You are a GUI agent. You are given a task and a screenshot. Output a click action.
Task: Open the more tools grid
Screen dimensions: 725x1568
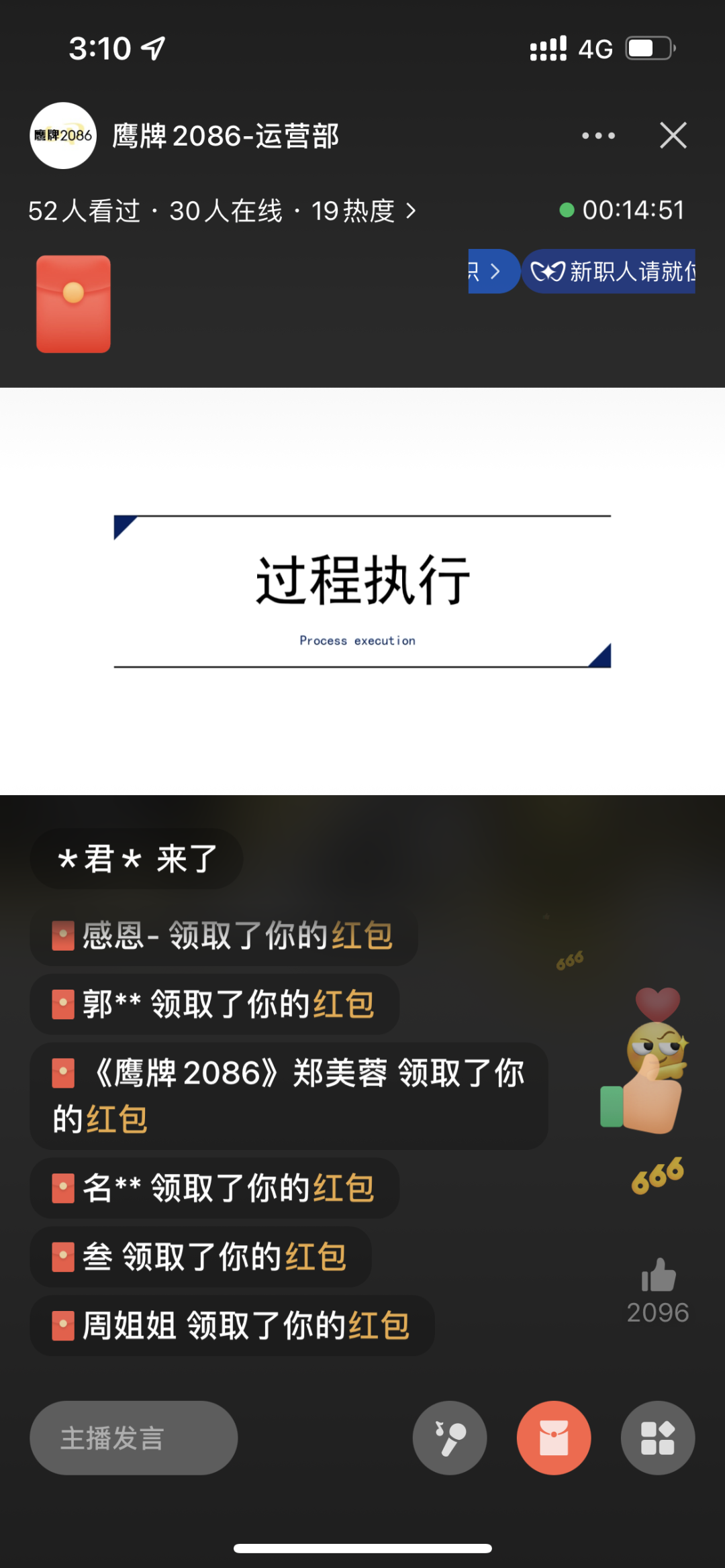click(x=658, y=1437)
